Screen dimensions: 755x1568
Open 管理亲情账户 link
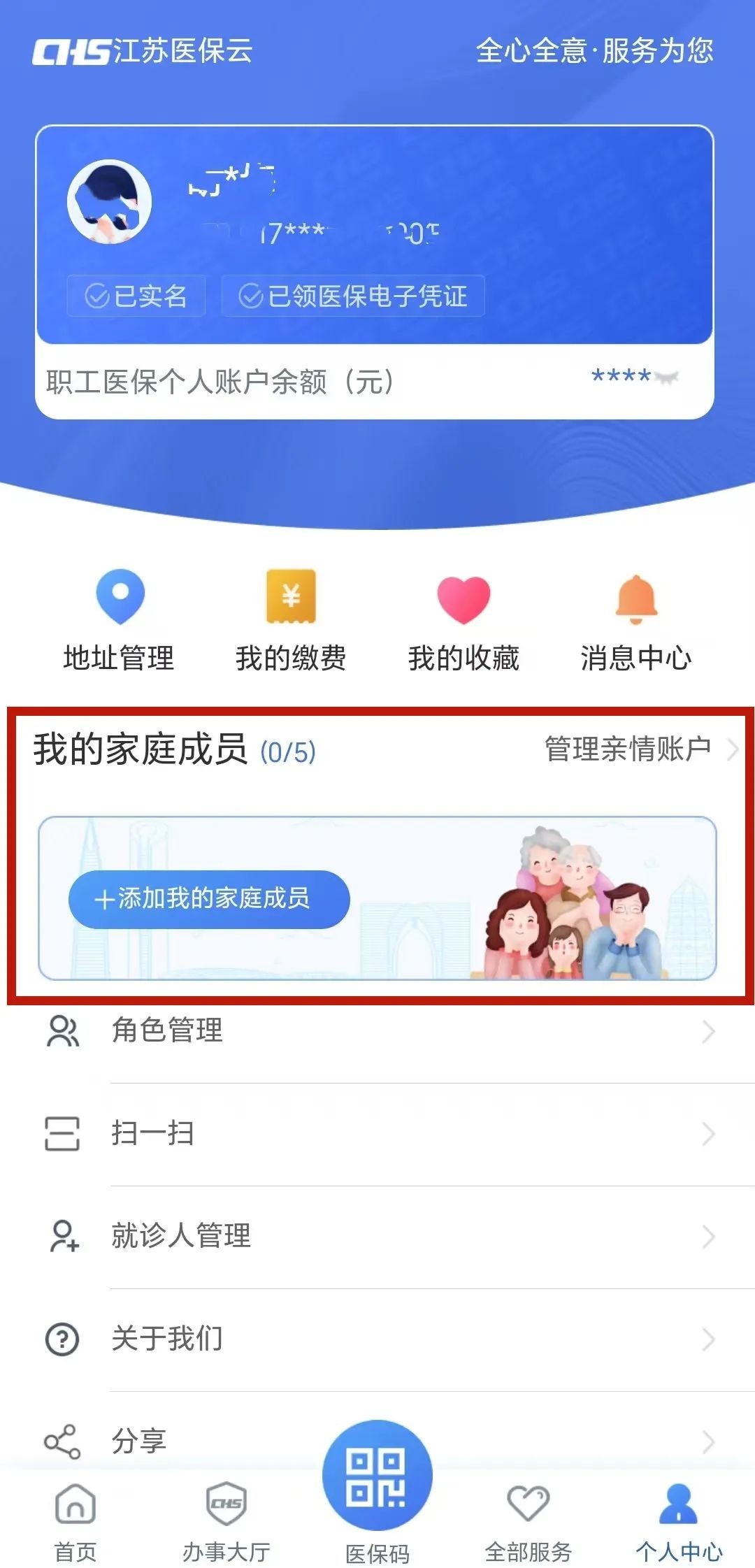coord(639,750)
